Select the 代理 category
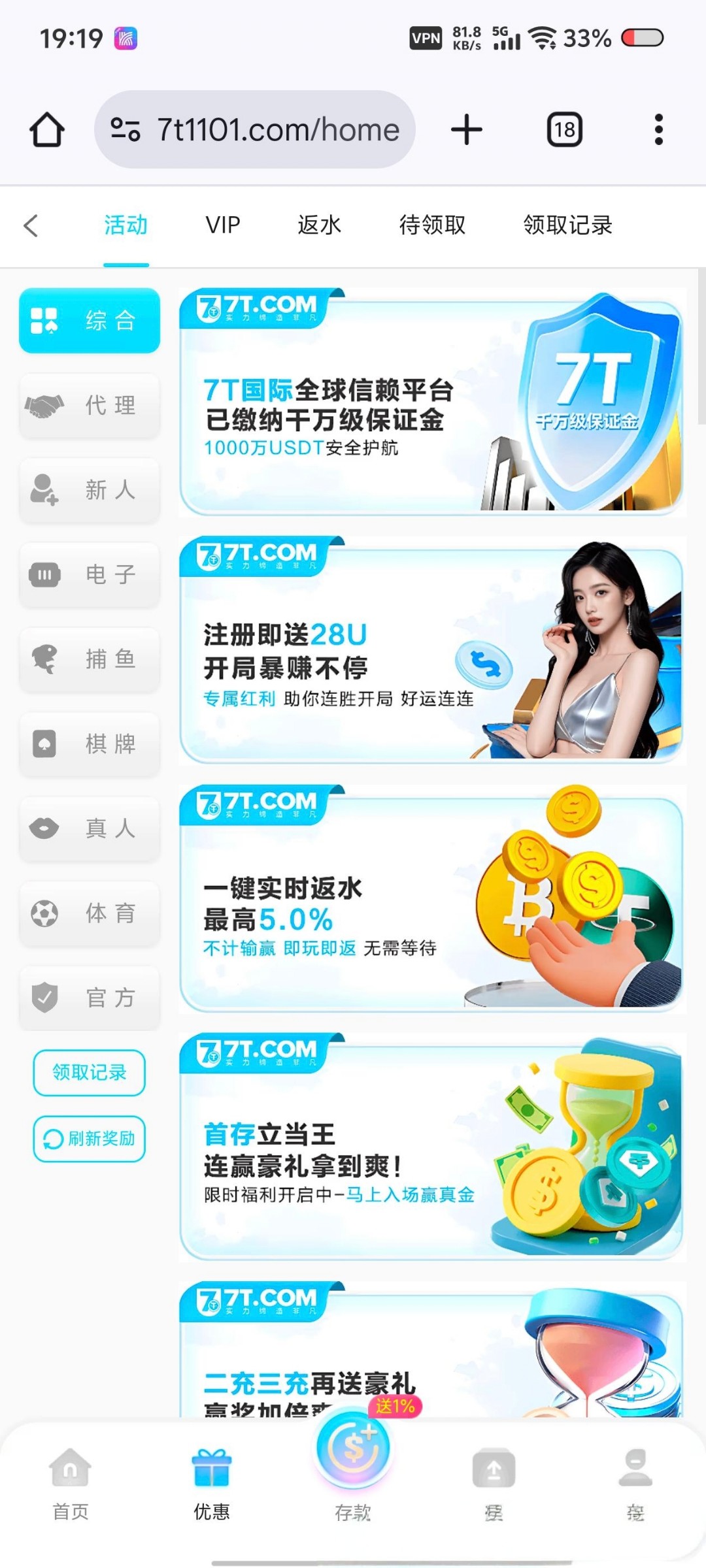Image resolution: width=706 pixels, height=1568 pixels. click(x=90, y=406)
